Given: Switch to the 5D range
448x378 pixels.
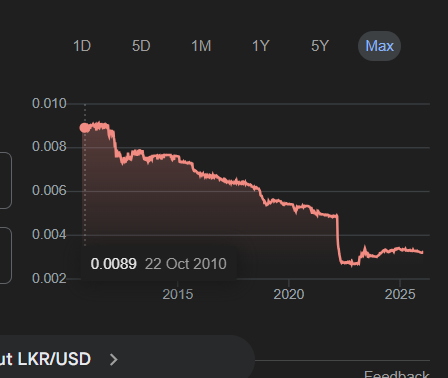Looking at the screenshot, I should [141, 46].
